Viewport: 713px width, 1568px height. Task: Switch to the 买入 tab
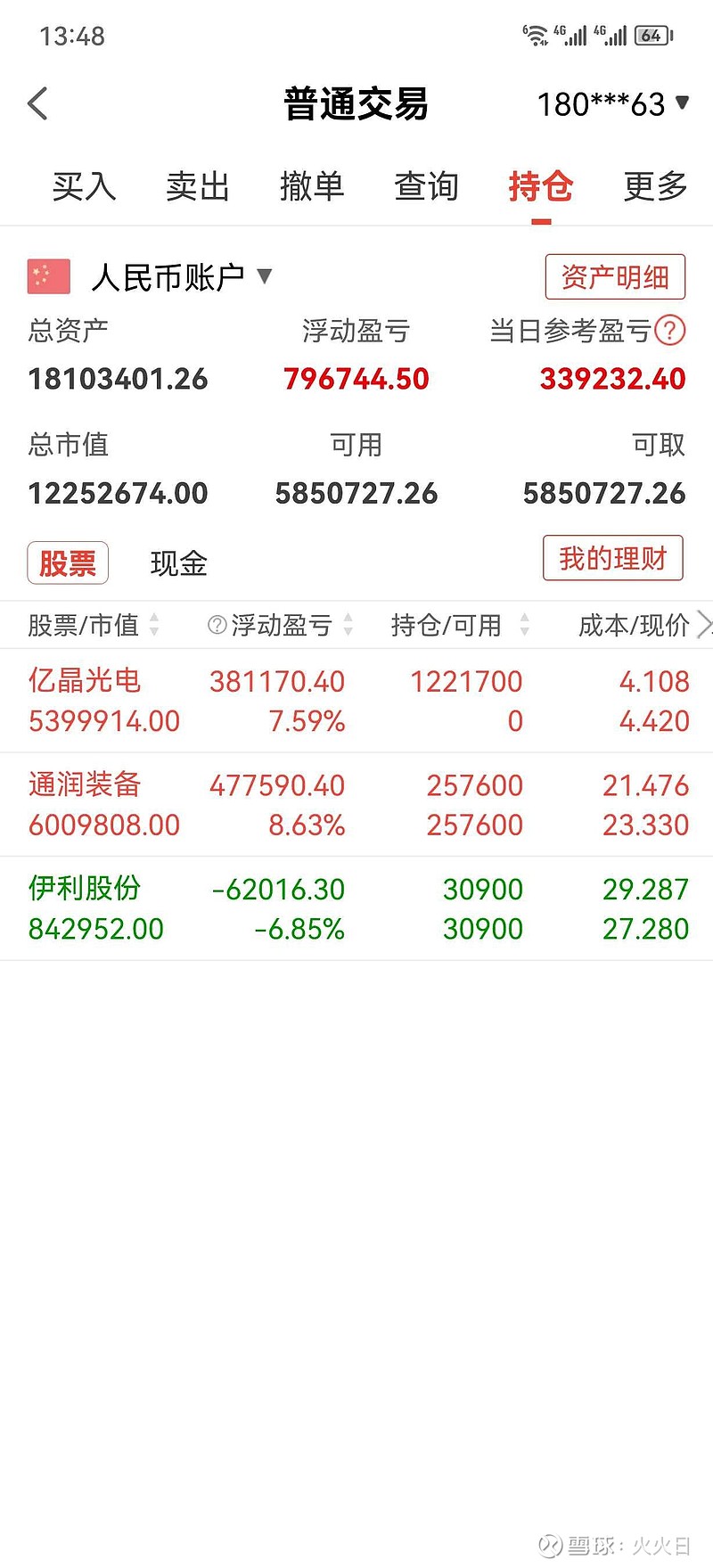(84, 186)
